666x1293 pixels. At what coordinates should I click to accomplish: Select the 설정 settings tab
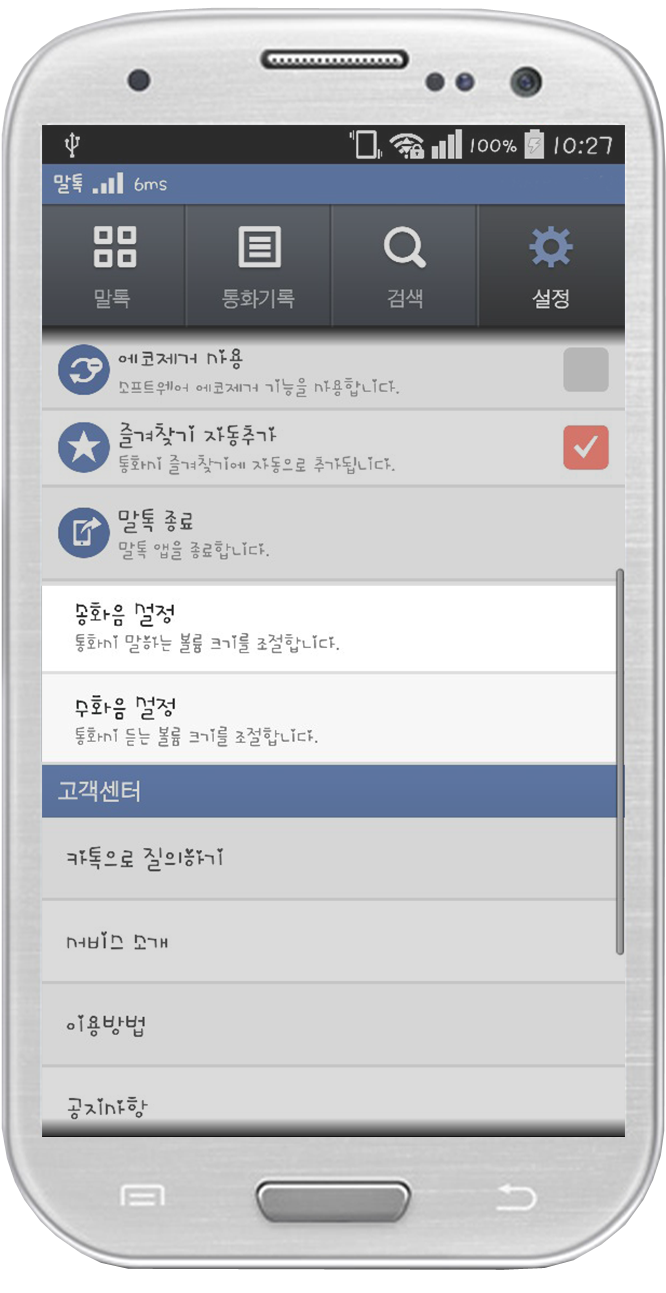[x=551, y=266]
